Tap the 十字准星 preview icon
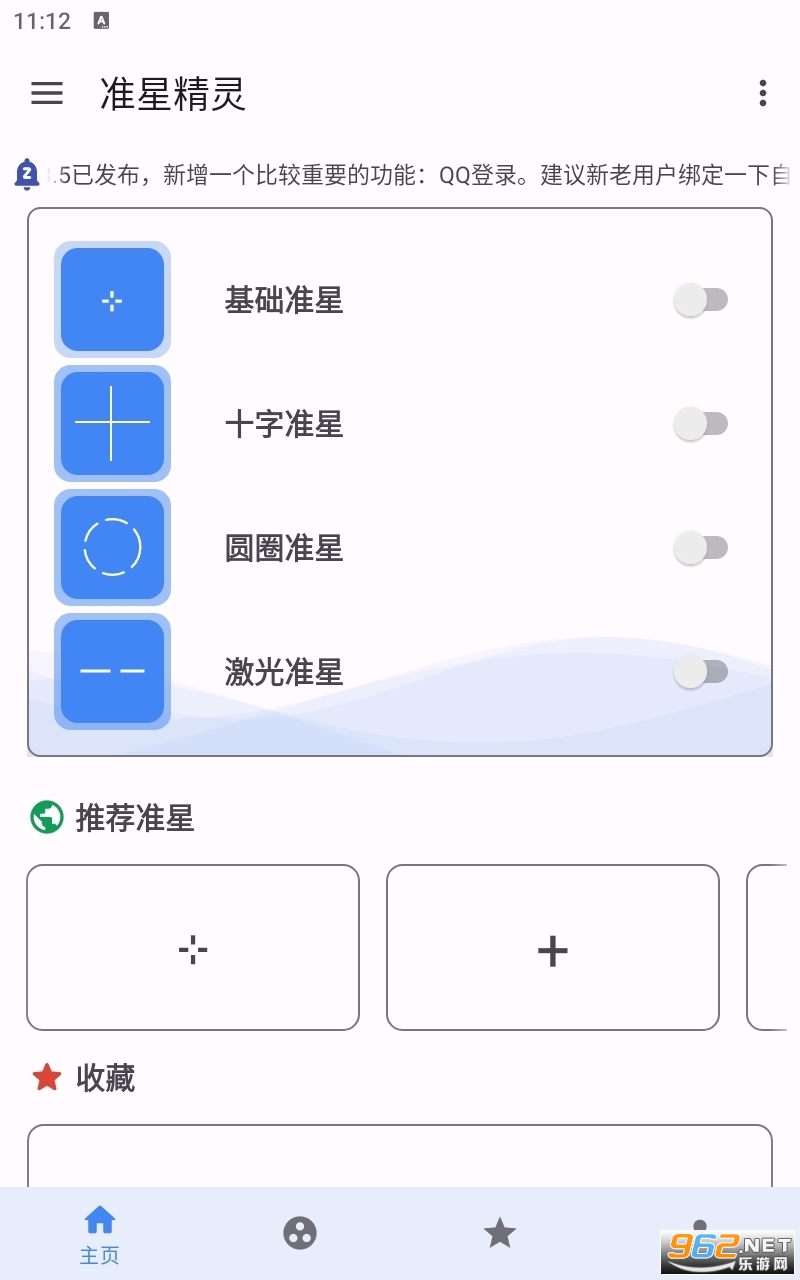Screen dimensions: 800x1280 click(x=112, y=424)
